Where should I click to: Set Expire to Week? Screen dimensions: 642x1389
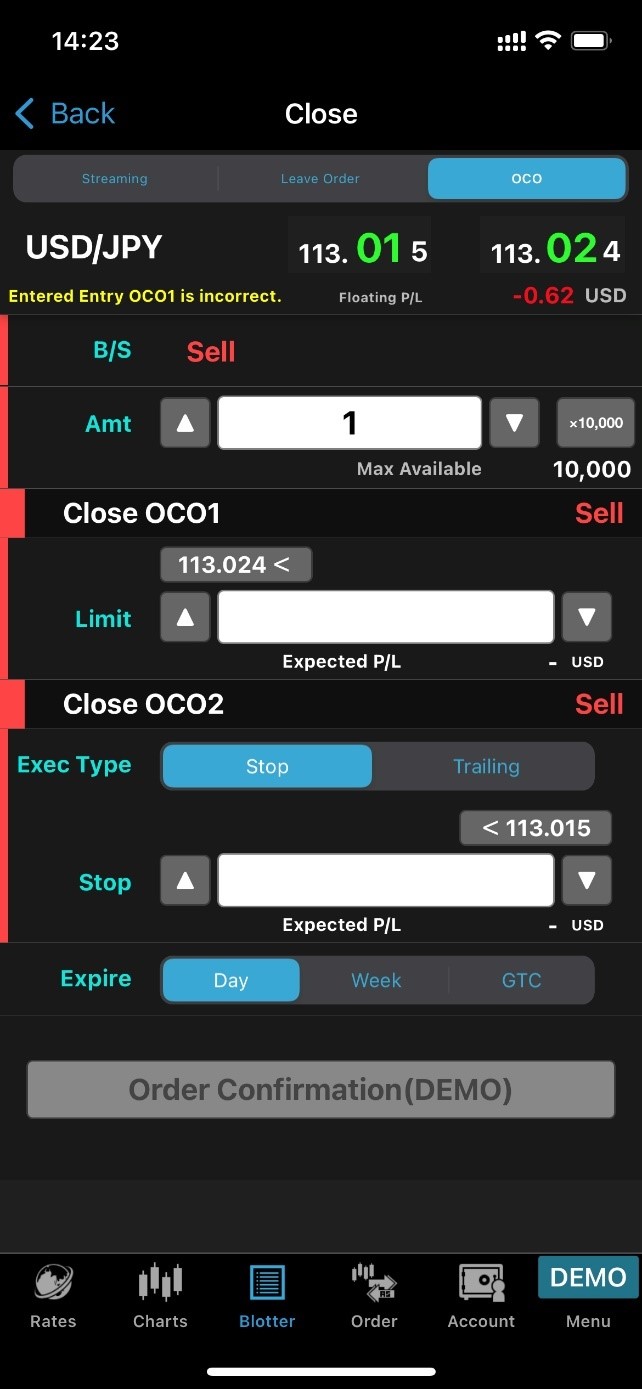pyautogui.click(x=376, y=980)
